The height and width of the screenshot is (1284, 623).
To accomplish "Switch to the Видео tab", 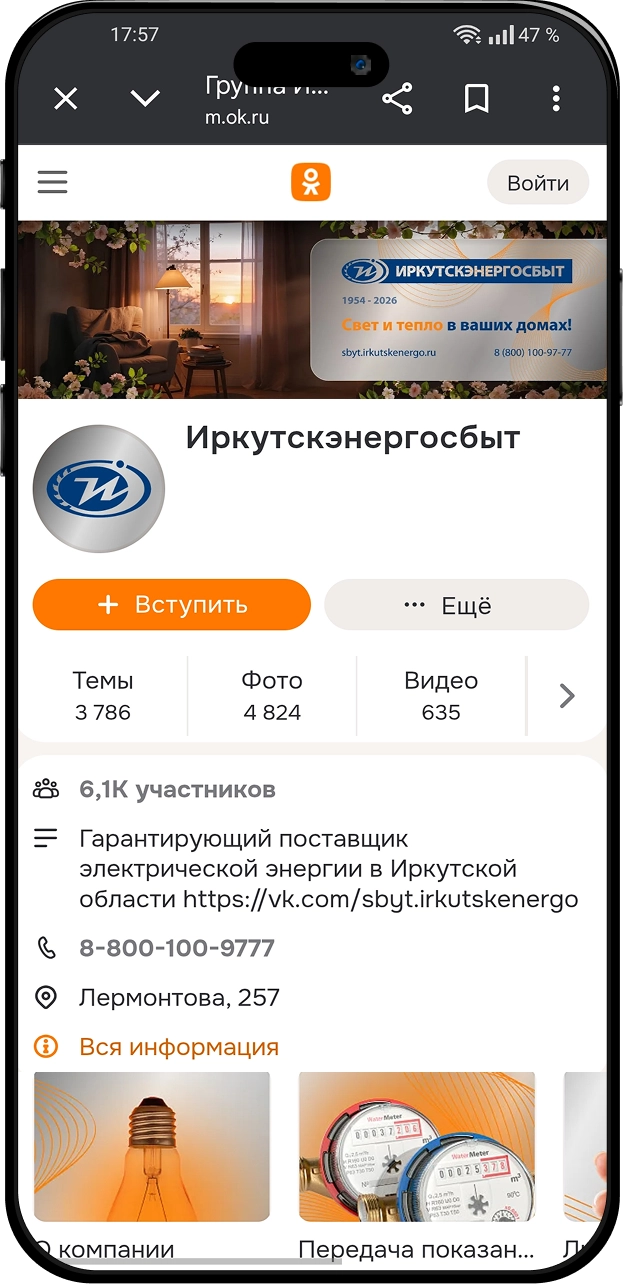I will coord(440,695).
